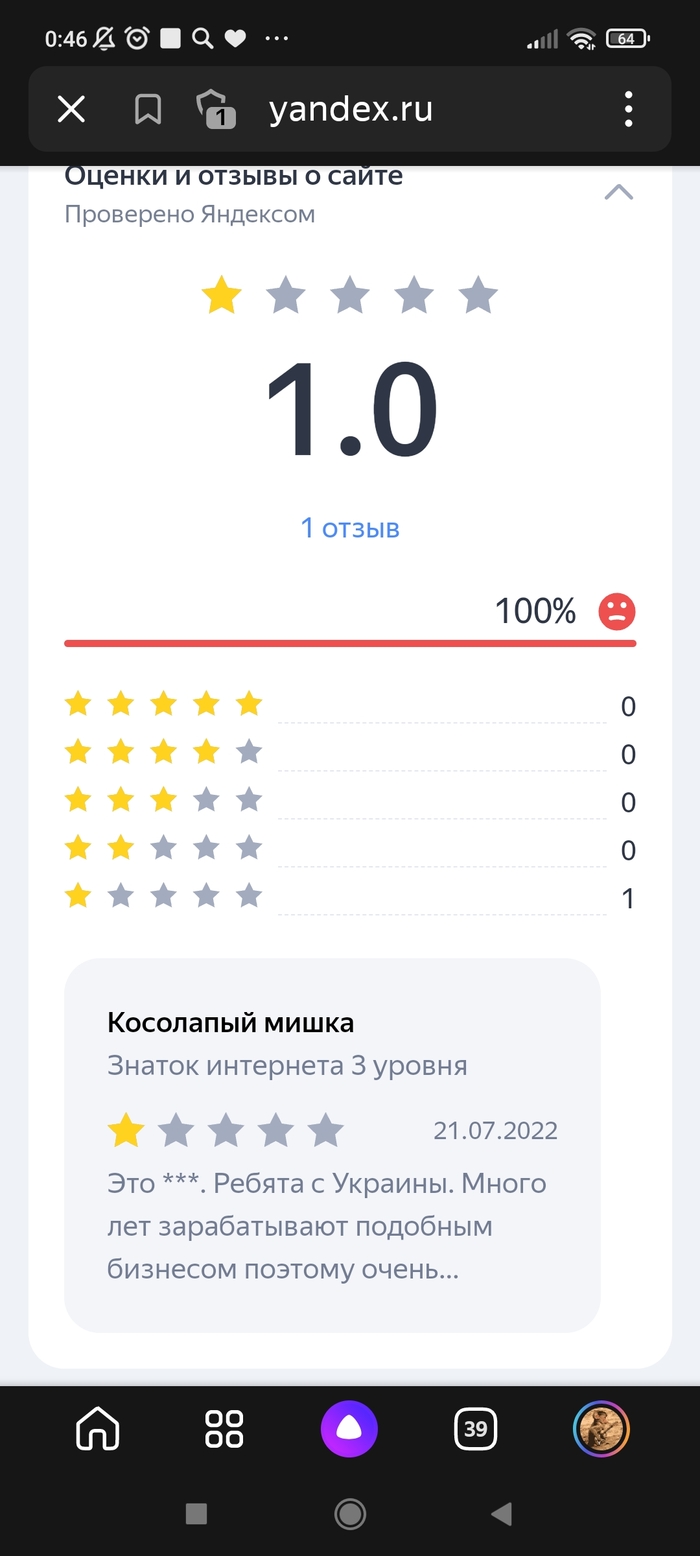700x1556 pixels.
Task: Open the profile avatar
Action: click(x=600, y=1429)
